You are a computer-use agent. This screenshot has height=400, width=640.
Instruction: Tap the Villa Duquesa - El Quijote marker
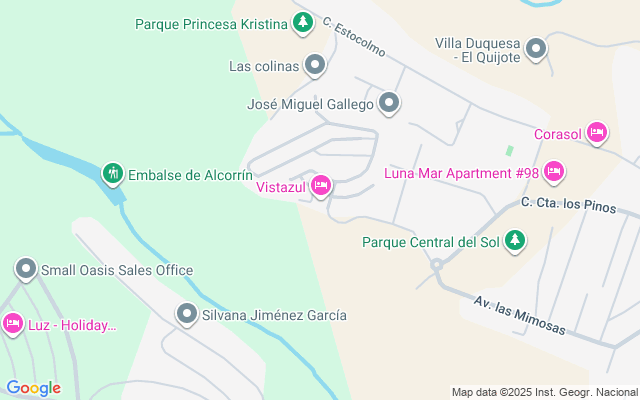[536, 48]
